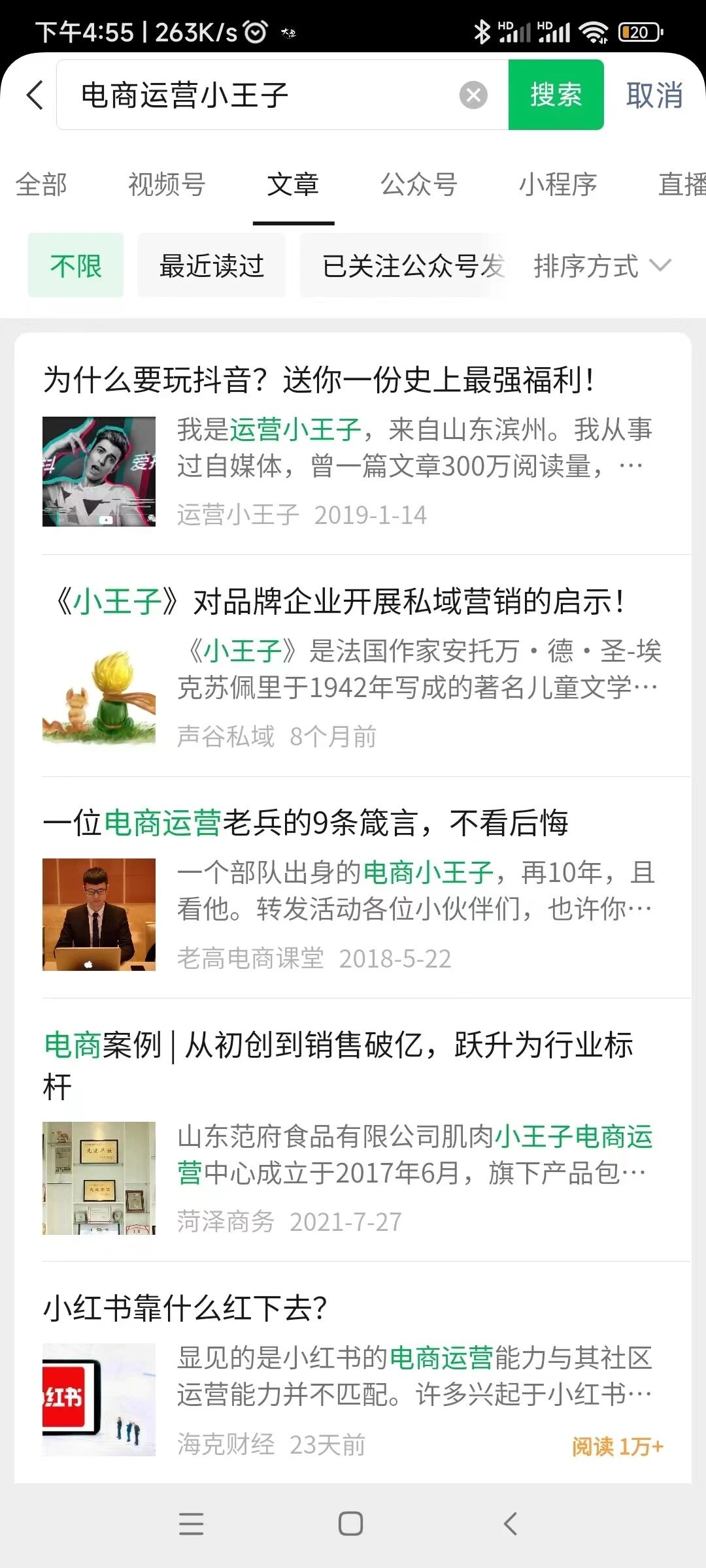Open the 电商案例 销售破亿 article
The width and height of the screenshot is (706, 1568).
point(338,1045)
